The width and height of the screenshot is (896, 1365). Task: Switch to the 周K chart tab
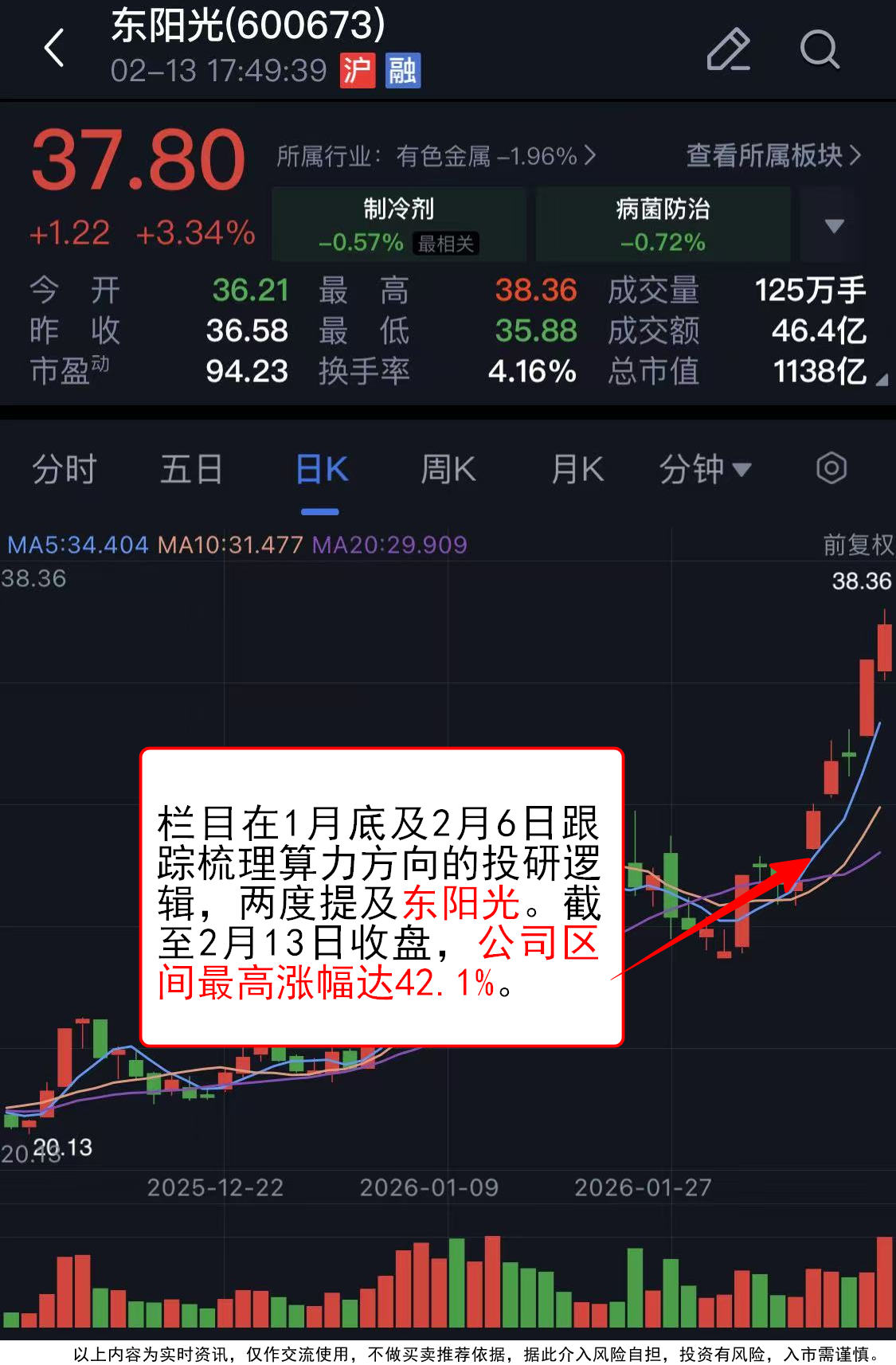coord(448,469)
